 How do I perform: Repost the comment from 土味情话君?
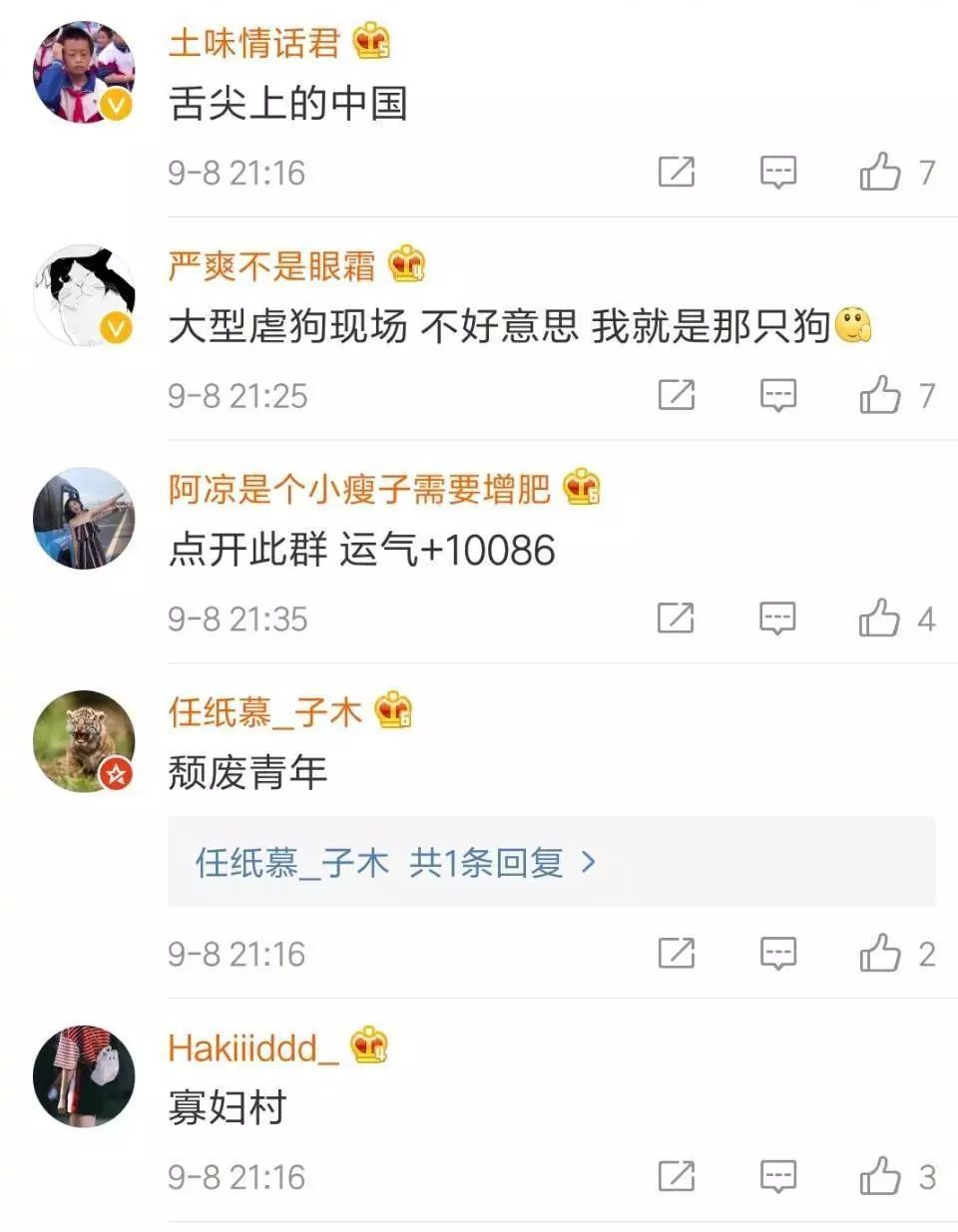pos(677,173)
